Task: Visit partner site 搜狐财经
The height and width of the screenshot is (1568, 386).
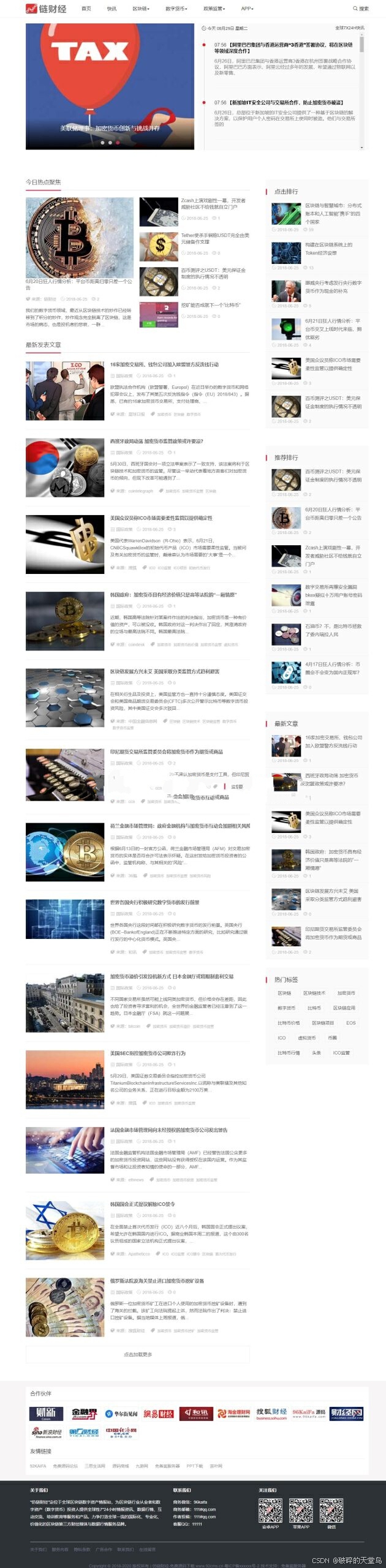Action: pos(271,1413)
